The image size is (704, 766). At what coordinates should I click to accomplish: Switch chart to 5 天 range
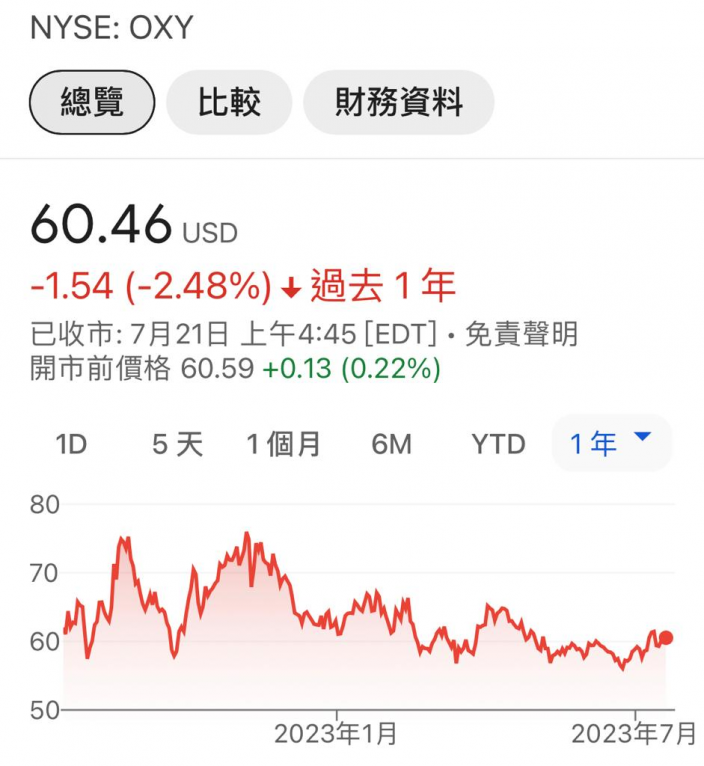click(177, 444)
